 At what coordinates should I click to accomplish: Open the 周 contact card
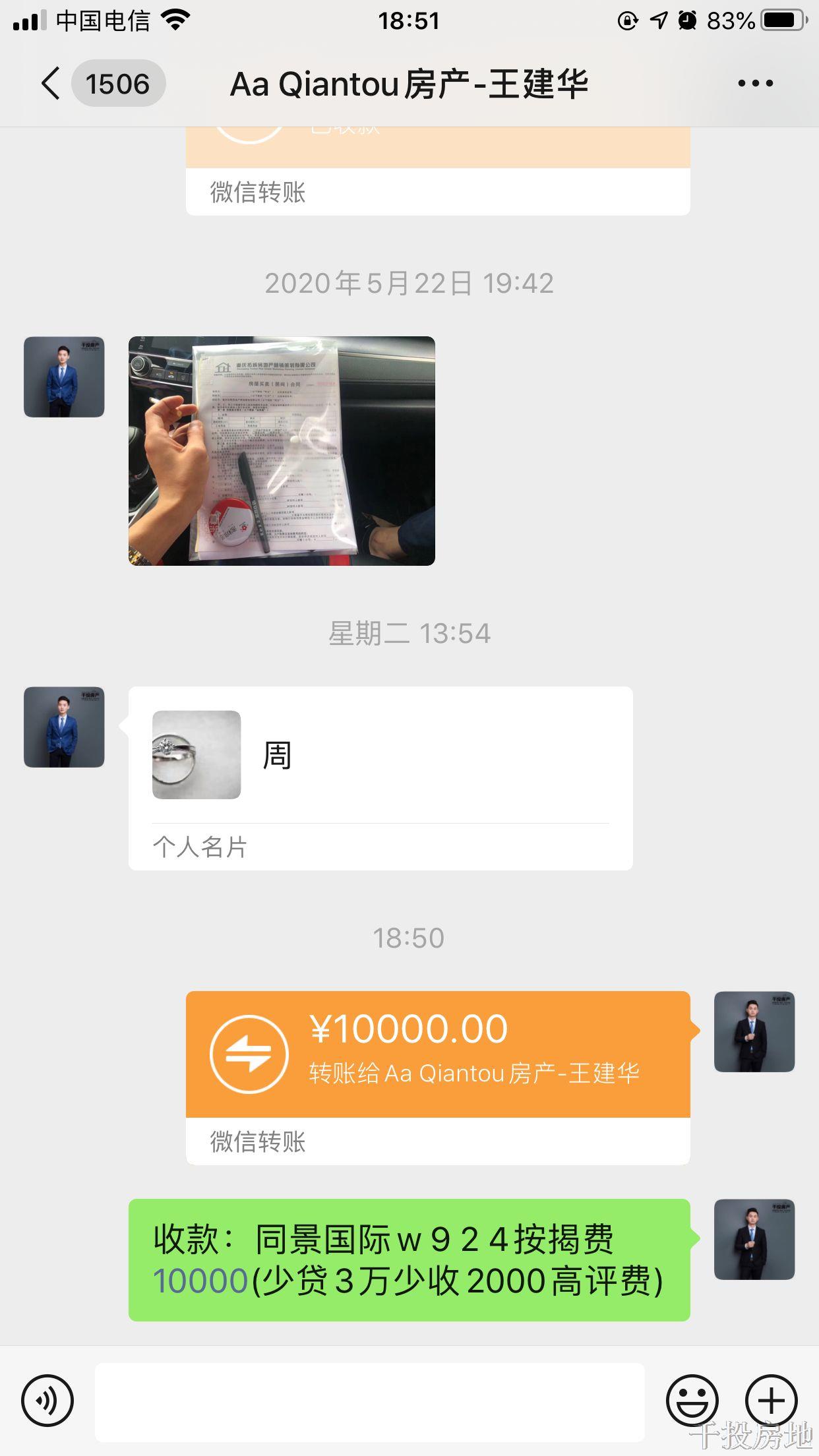point(380,778)
